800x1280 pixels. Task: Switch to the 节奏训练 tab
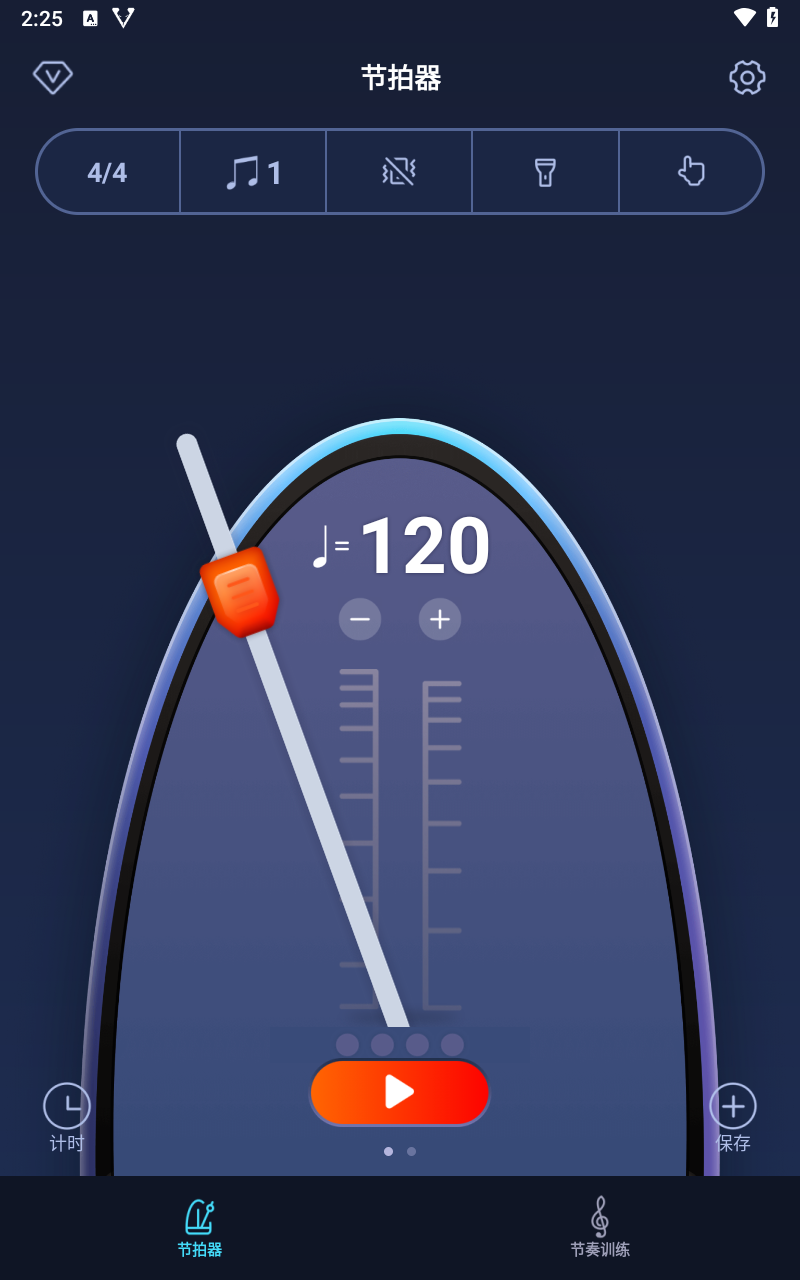600,1227
